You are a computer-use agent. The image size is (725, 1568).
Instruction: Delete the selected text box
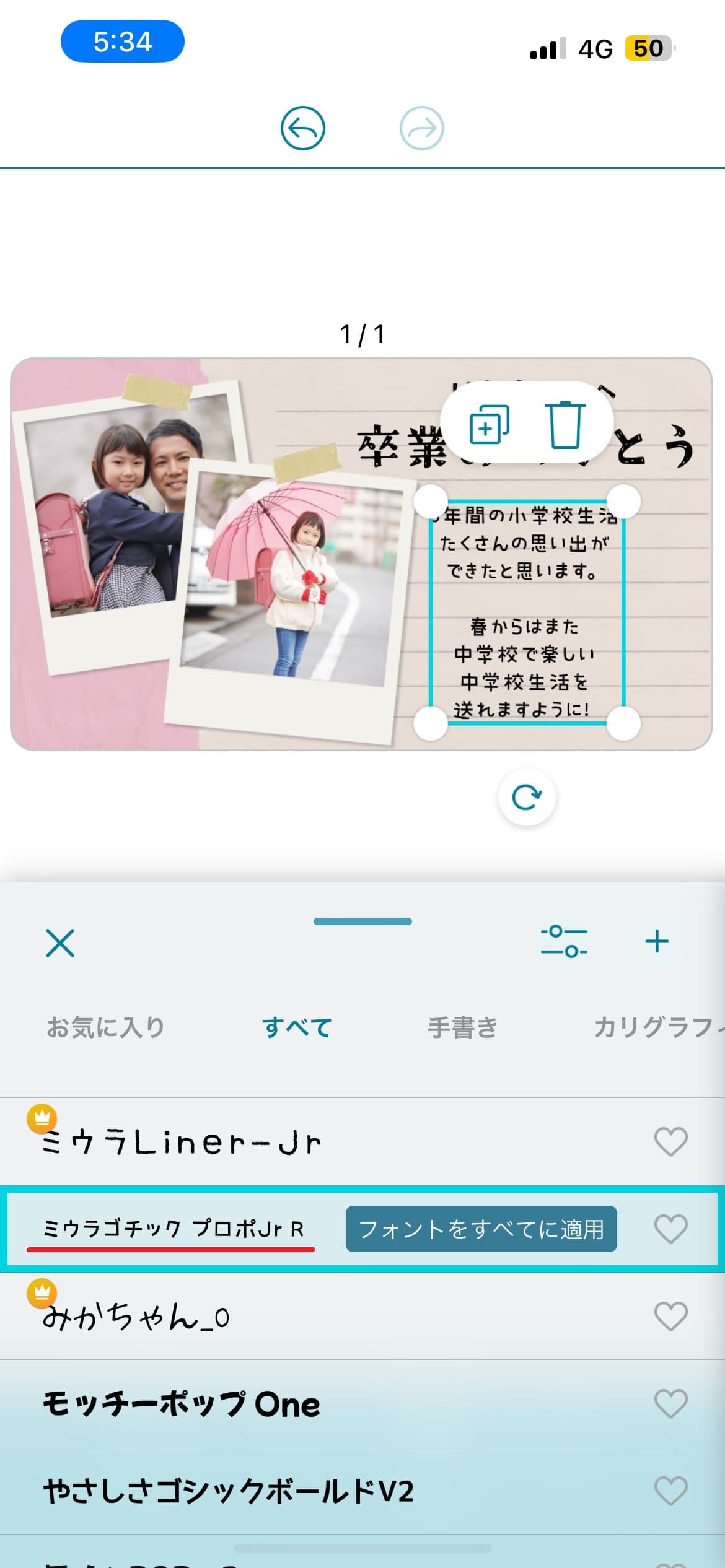tap(565, 425)
